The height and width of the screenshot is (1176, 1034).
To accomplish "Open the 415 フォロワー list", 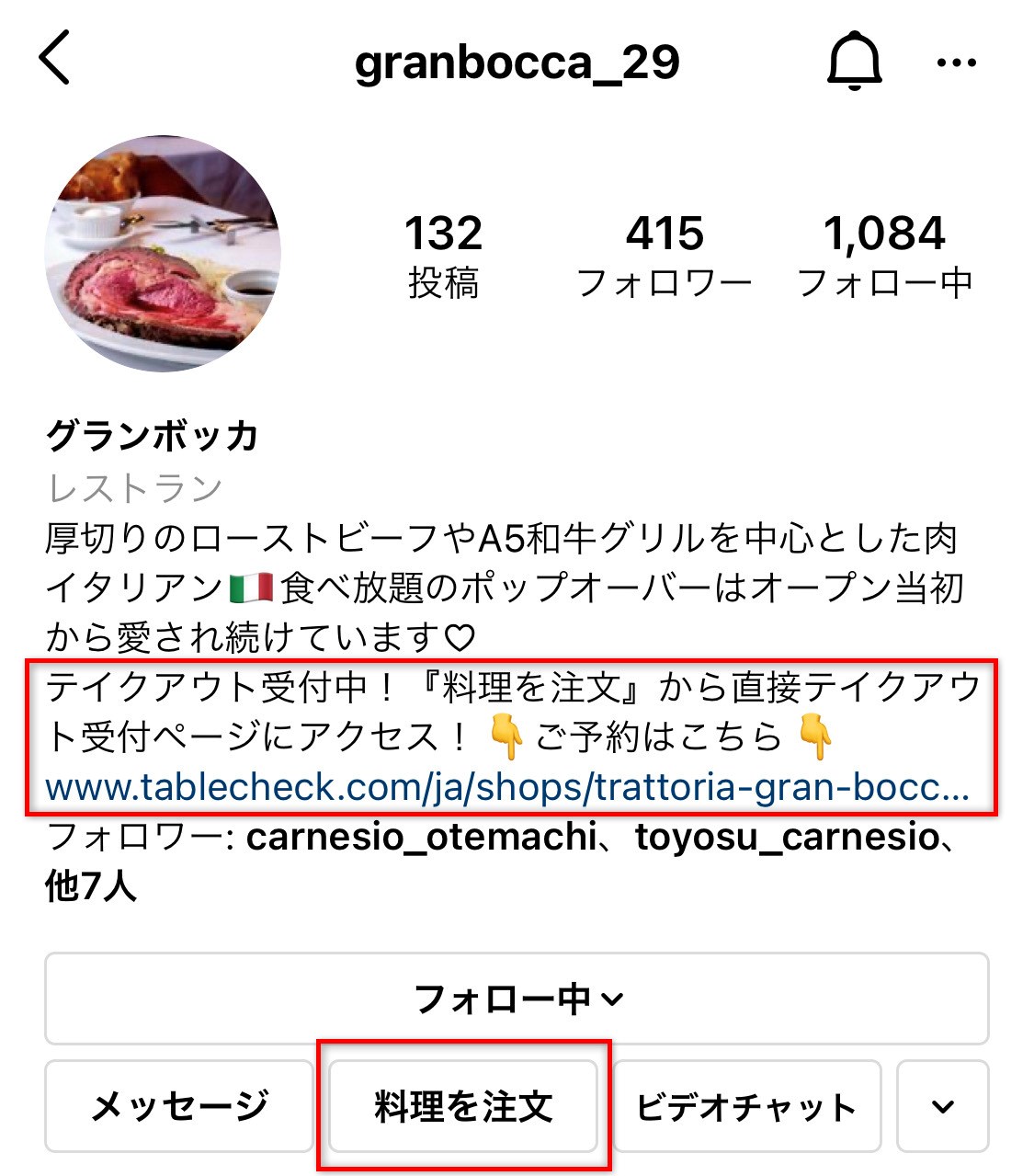I will [664, 257].
